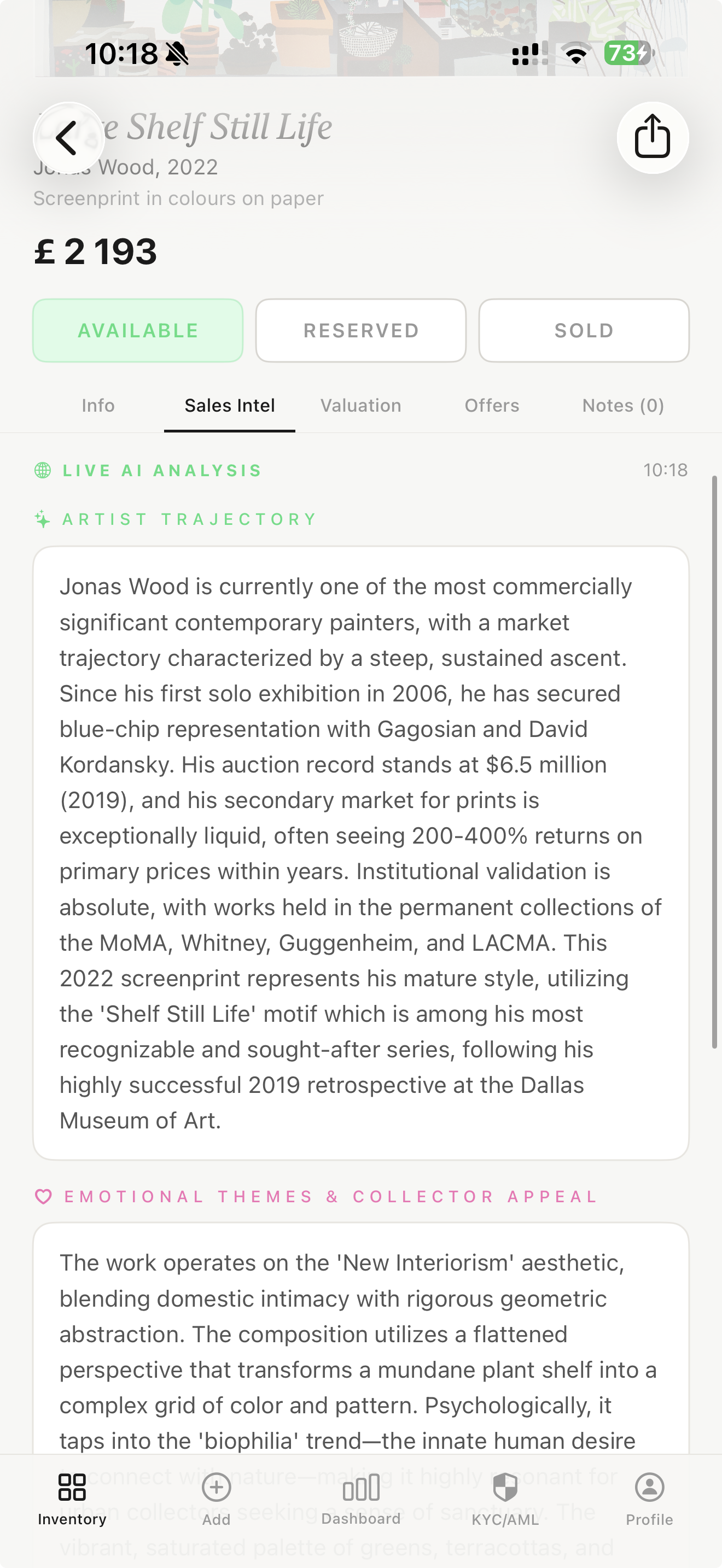Open Inventory in the bottom bar
This screenshot has width=722, height=1568.
(x=72, y=1499)
